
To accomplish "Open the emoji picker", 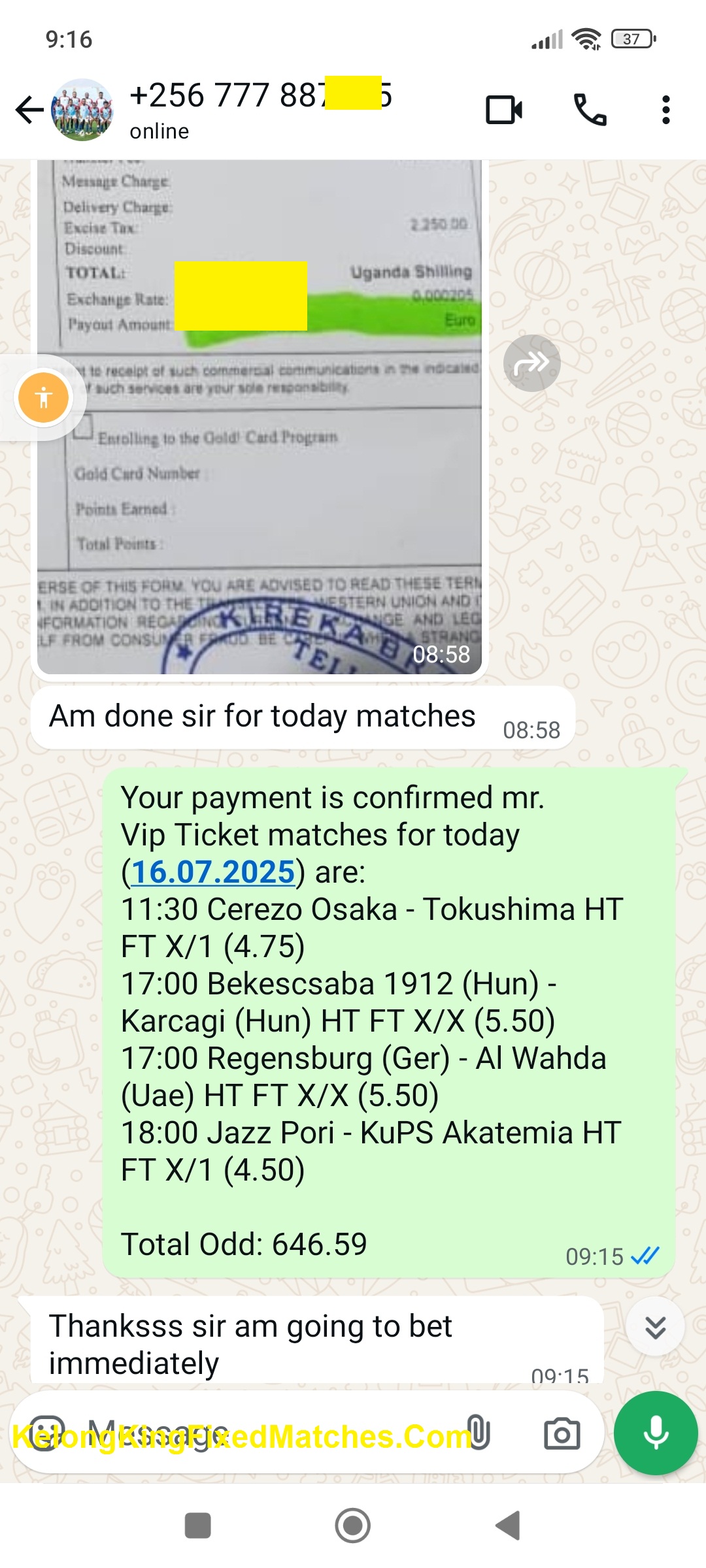I will (x=47, y=1434).
